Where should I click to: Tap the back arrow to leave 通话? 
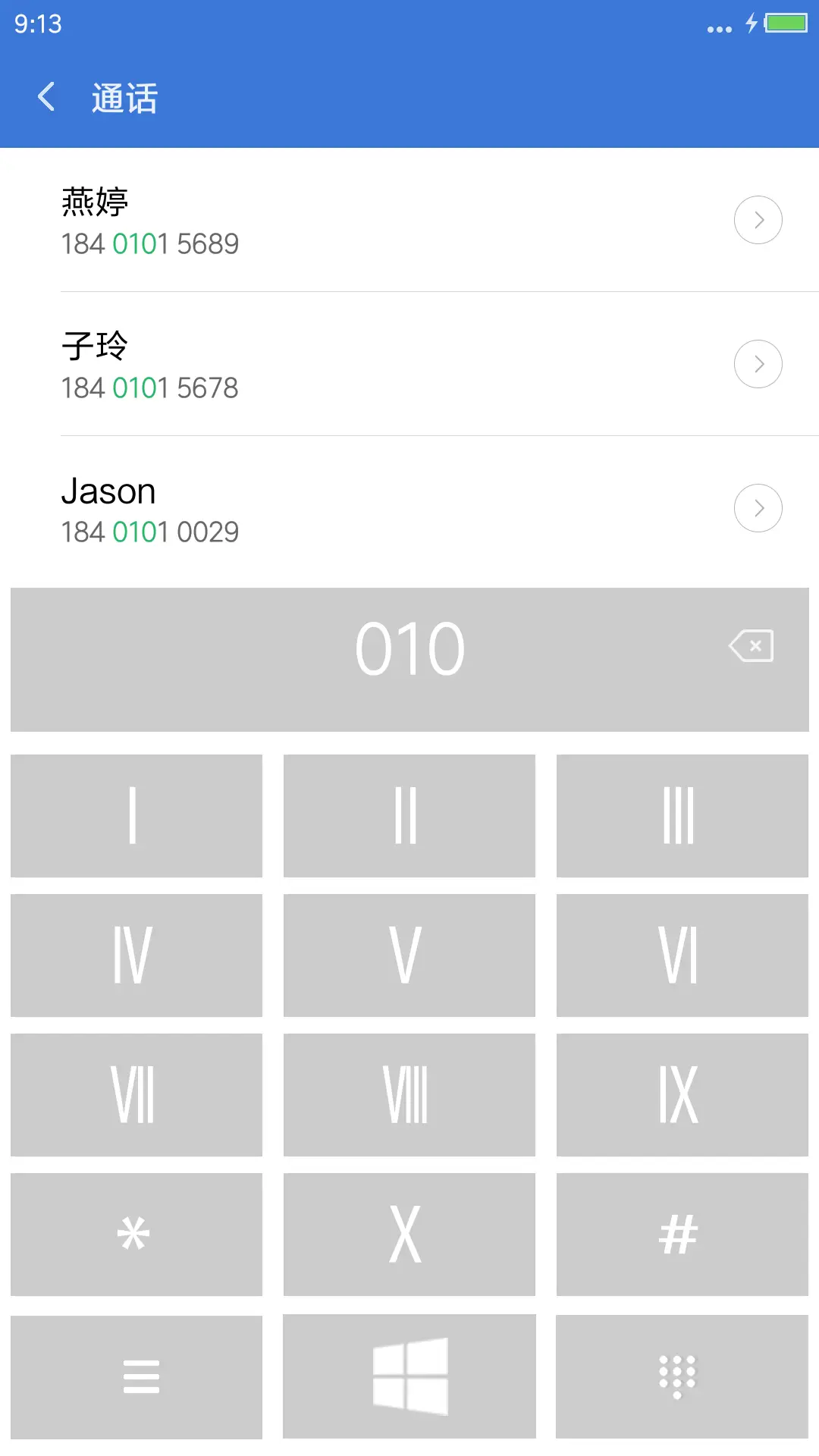tap(45, 97)
